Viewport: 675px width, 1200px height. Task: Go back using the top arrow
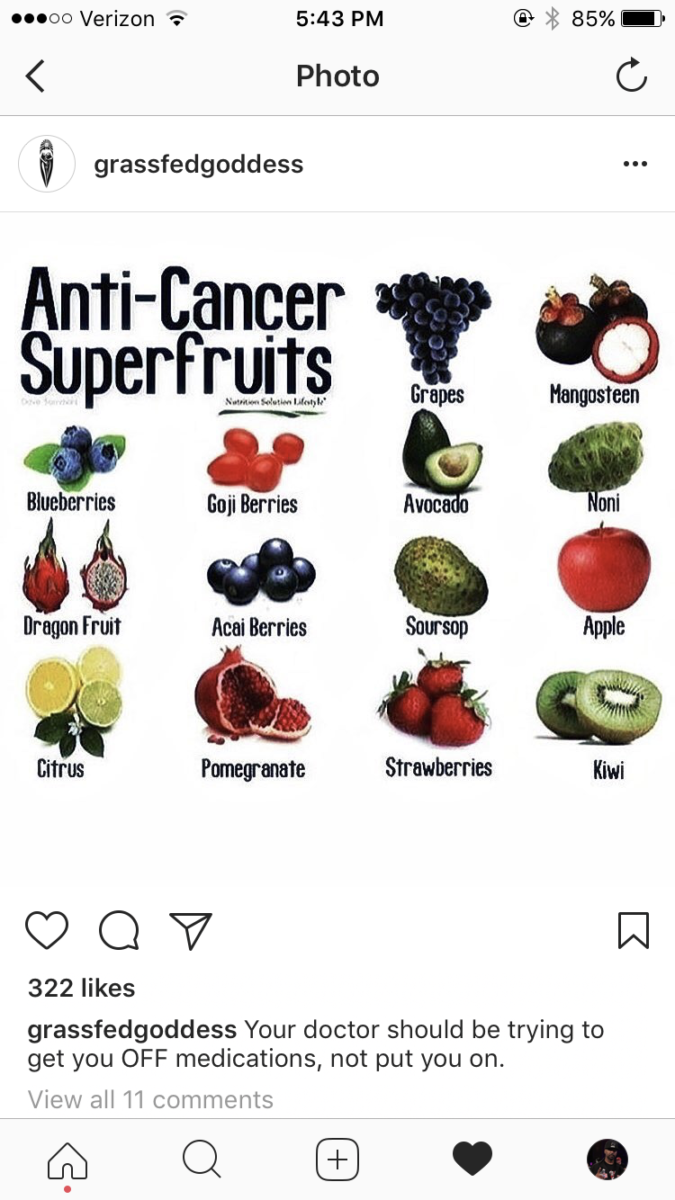[35, 76]
